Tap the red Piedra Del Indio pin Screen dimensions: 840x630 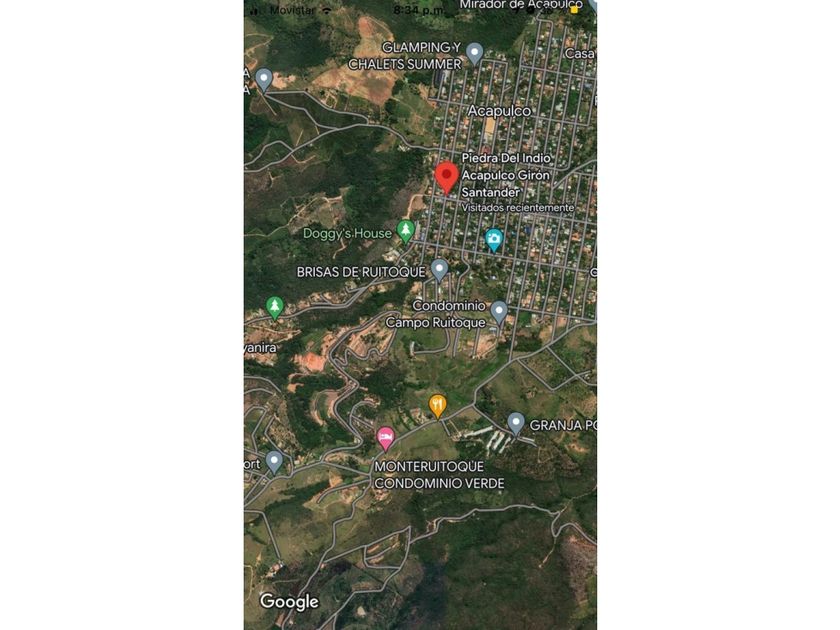point(447,176)
